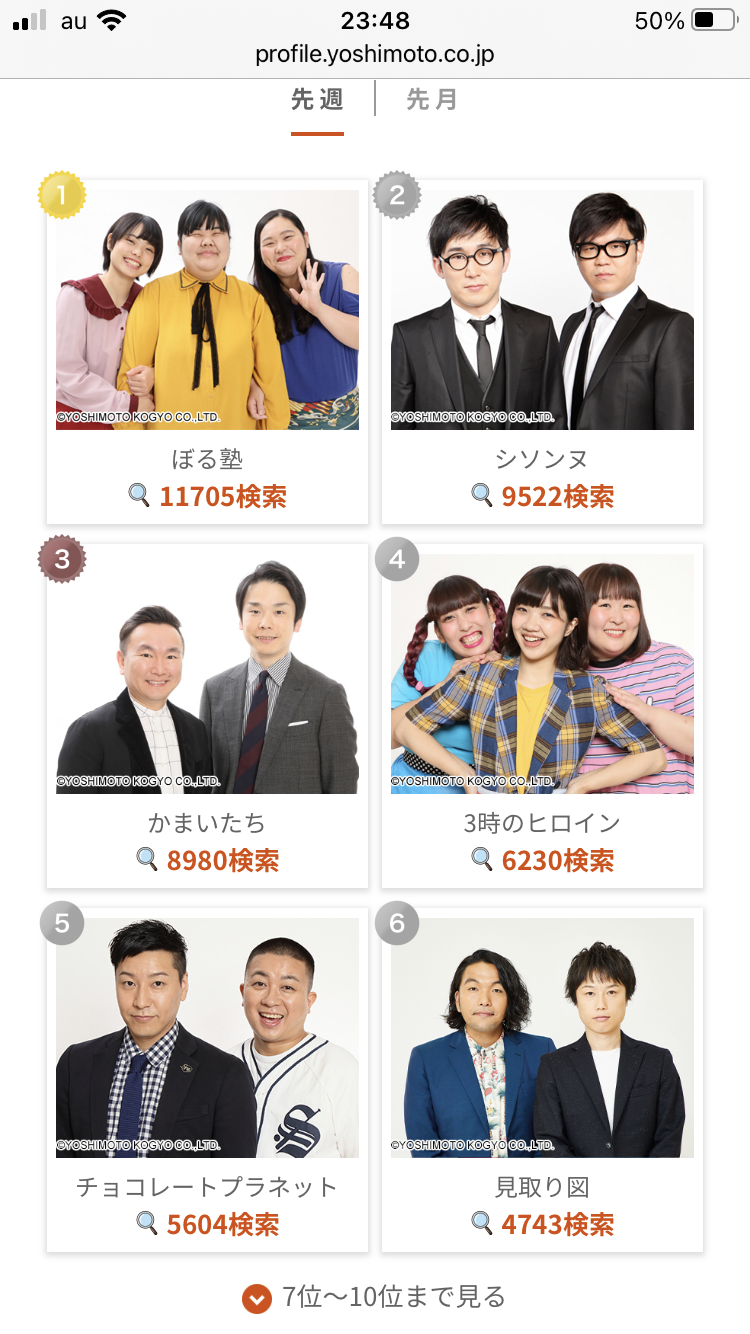750x1334 pixels.
Task: Open the かまいたち profile card
Action: (x=207, y=714)
